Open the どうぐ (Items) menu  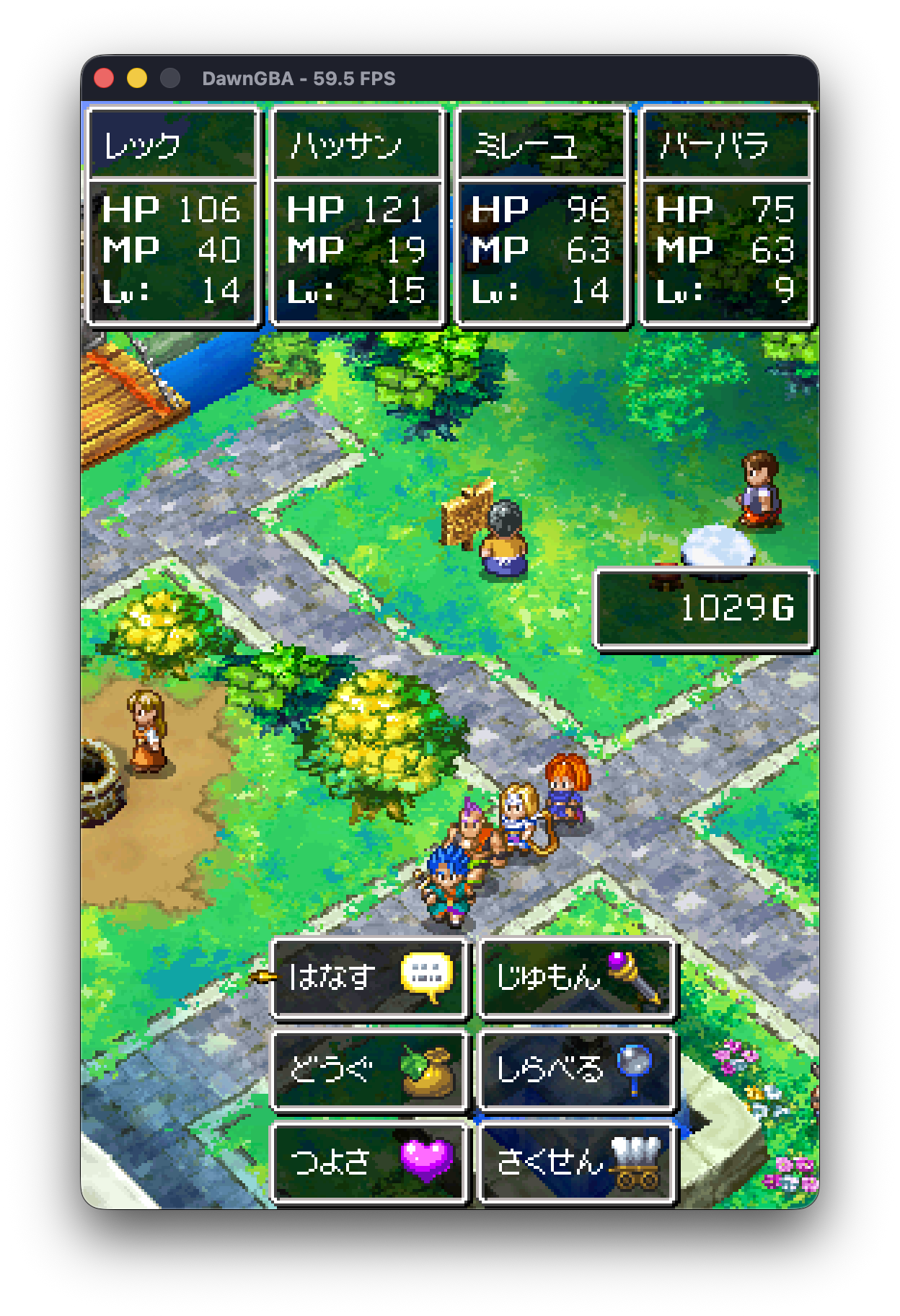(369, 1070)
